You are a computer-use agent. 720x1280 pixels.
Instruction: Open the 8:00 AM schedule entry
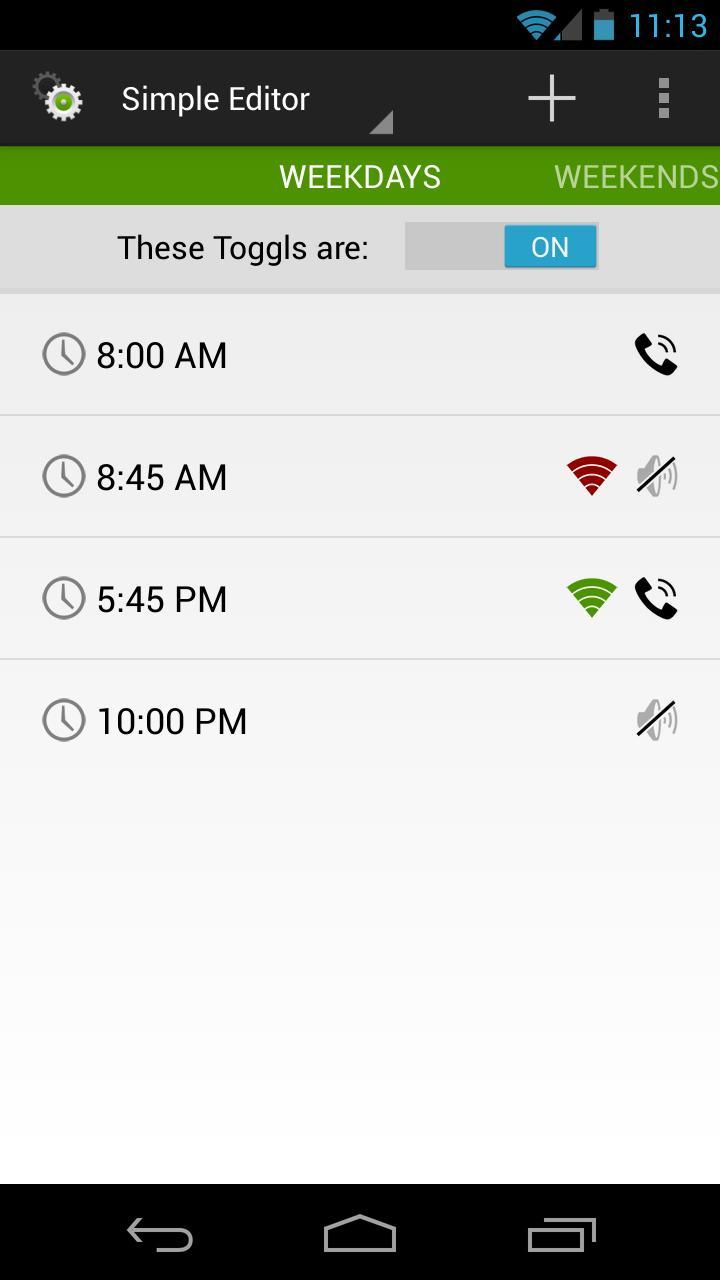coord(360,355)
